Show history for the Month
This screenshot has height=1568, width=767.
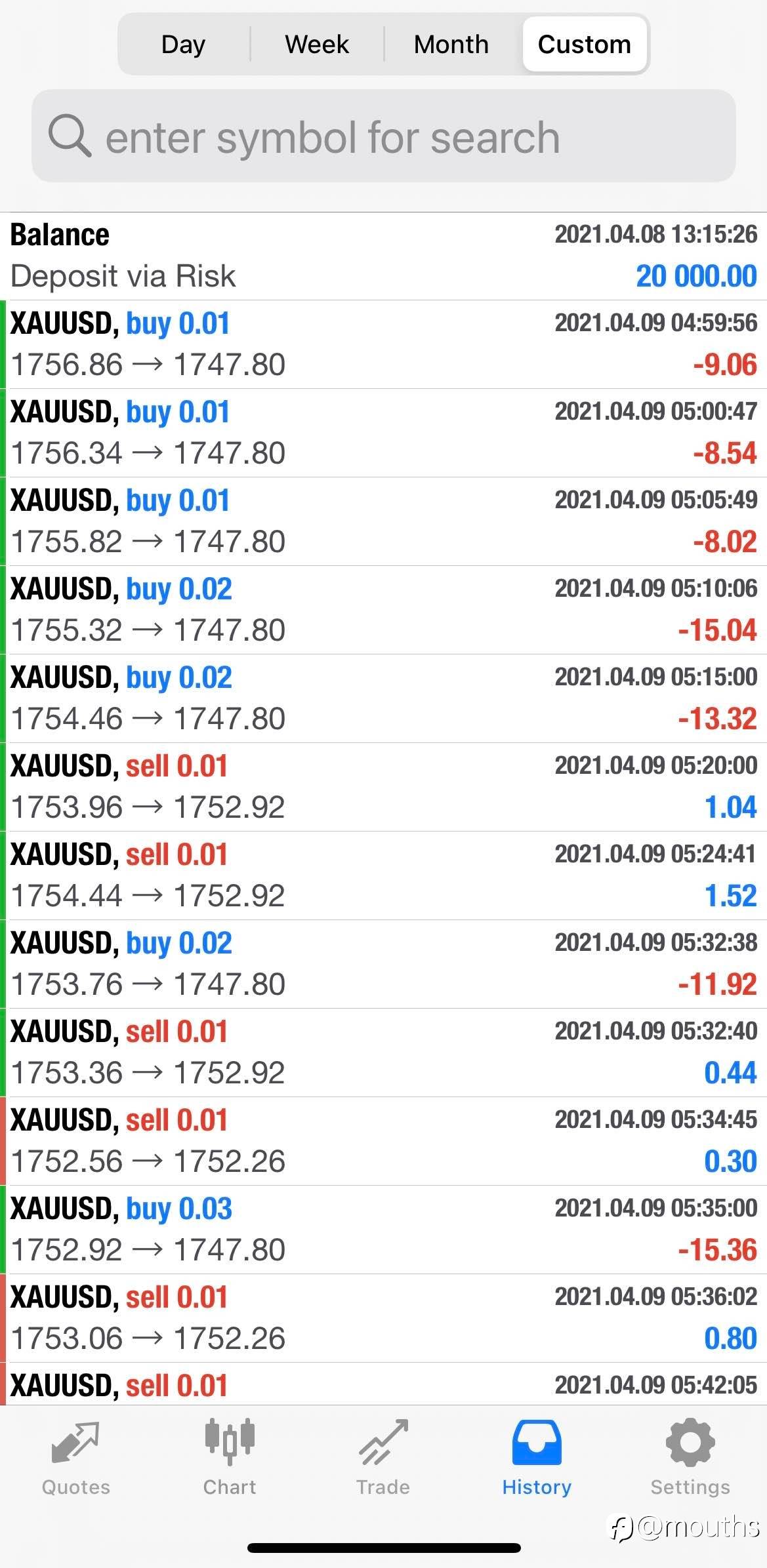coord(451,44)
